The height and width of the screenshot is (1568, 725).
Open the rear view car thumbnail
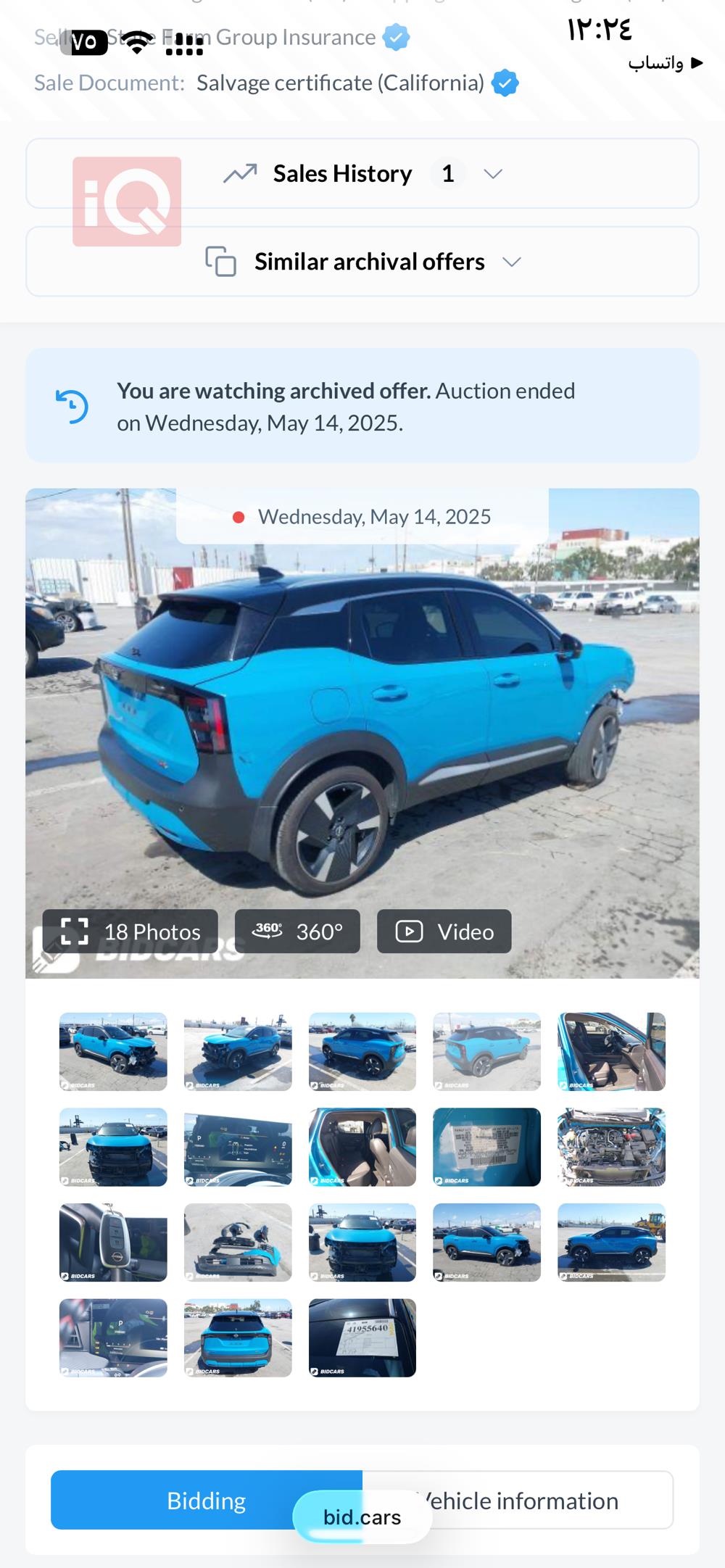[x=238, y=1338]
